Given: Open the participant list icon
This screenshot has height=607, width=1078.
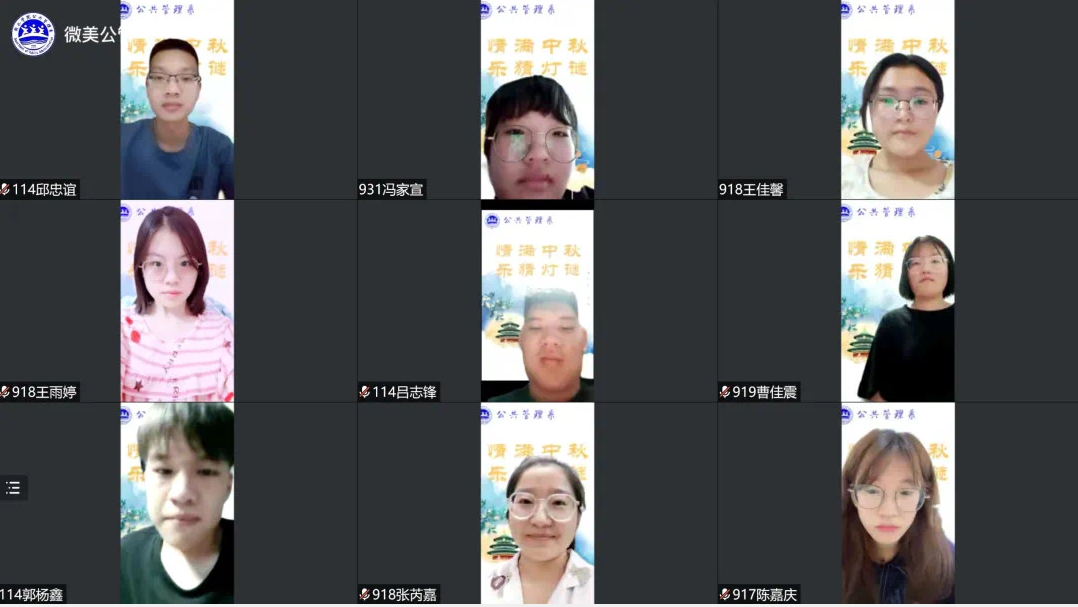Looking at the screenshot, I should (13, 488).
